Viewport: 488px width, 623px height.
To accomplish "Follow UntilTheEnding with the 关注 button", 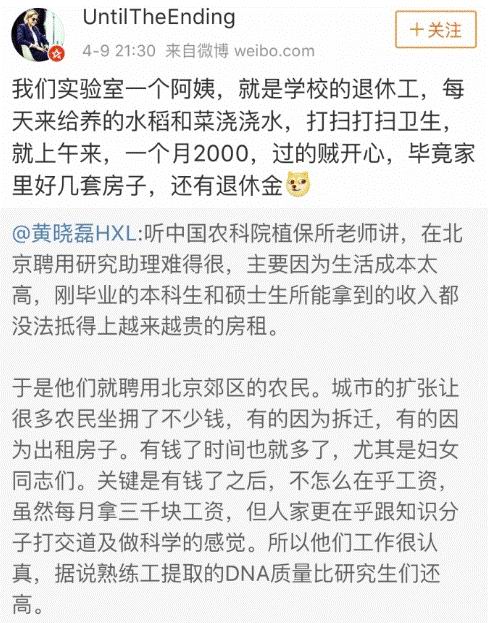I will tap(436, 30).
